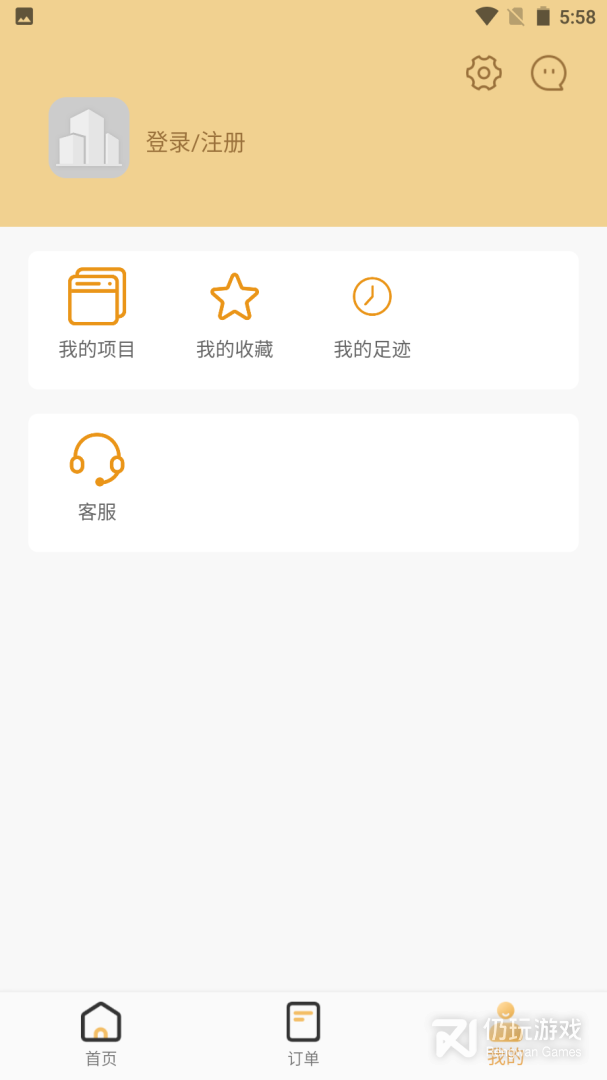Image resolution: width=607 pixels, height=1080 pixels.
Task: Open the settings gear icon
Action: click(x=484, y=73)
